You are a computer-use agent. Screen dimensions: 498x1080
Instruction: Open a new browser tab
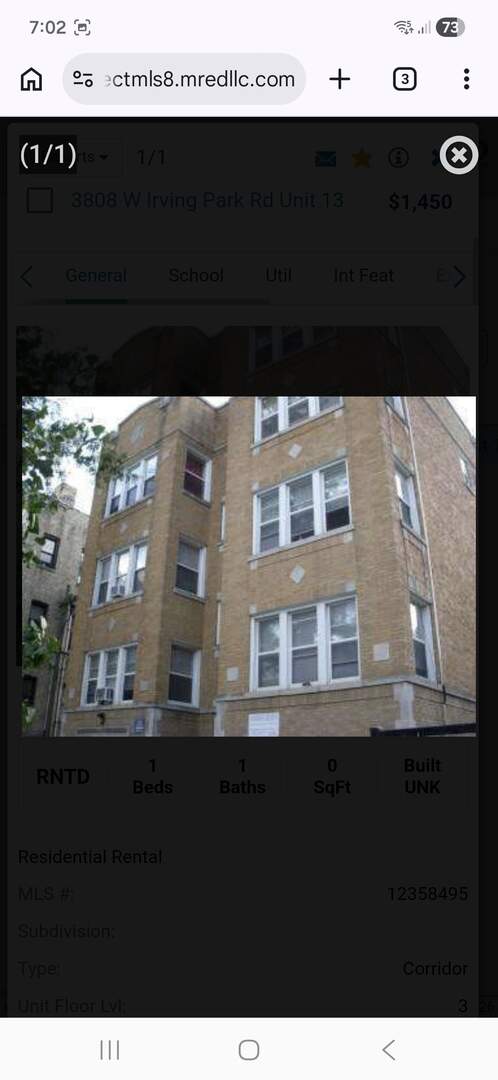click(339, 80)
